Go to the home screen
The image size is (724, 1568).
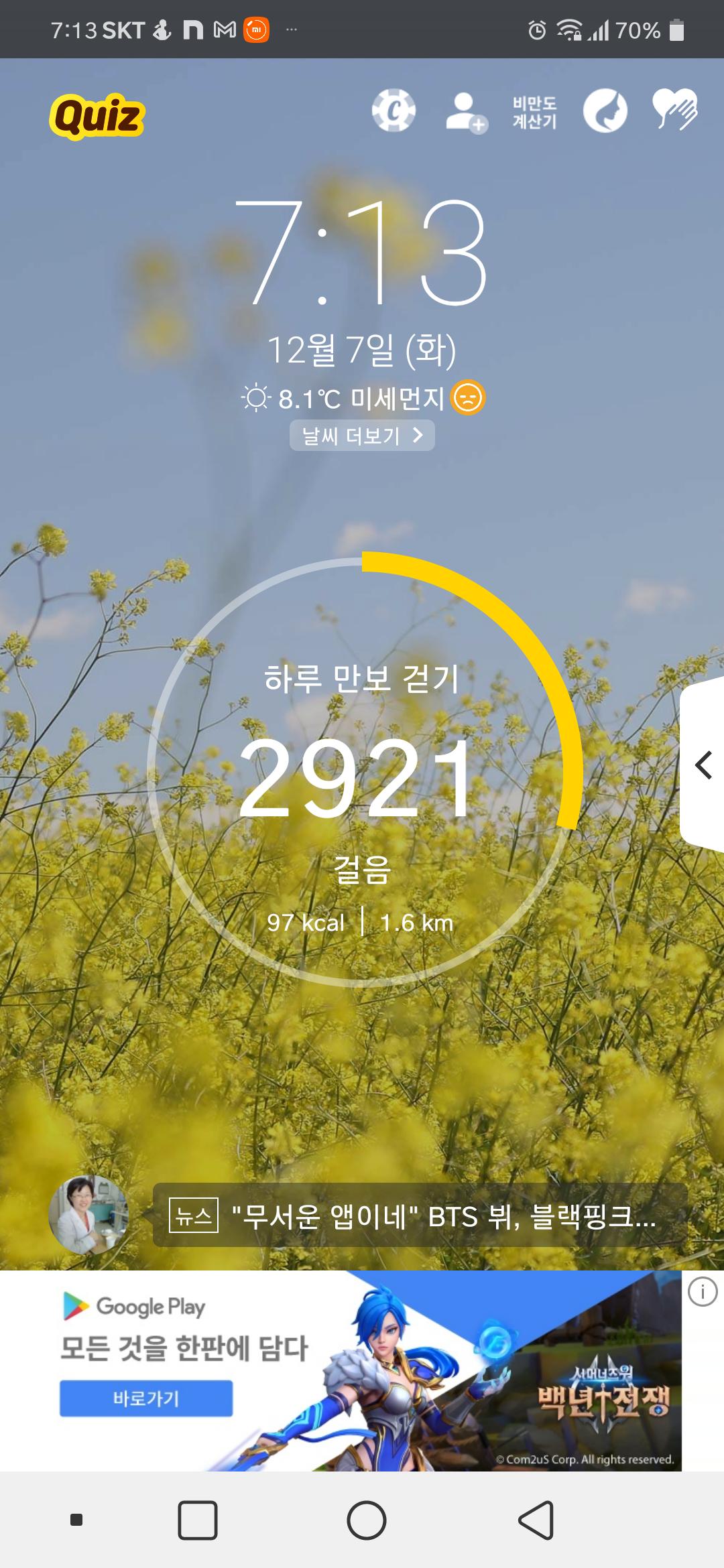[x=366, y=1520]
